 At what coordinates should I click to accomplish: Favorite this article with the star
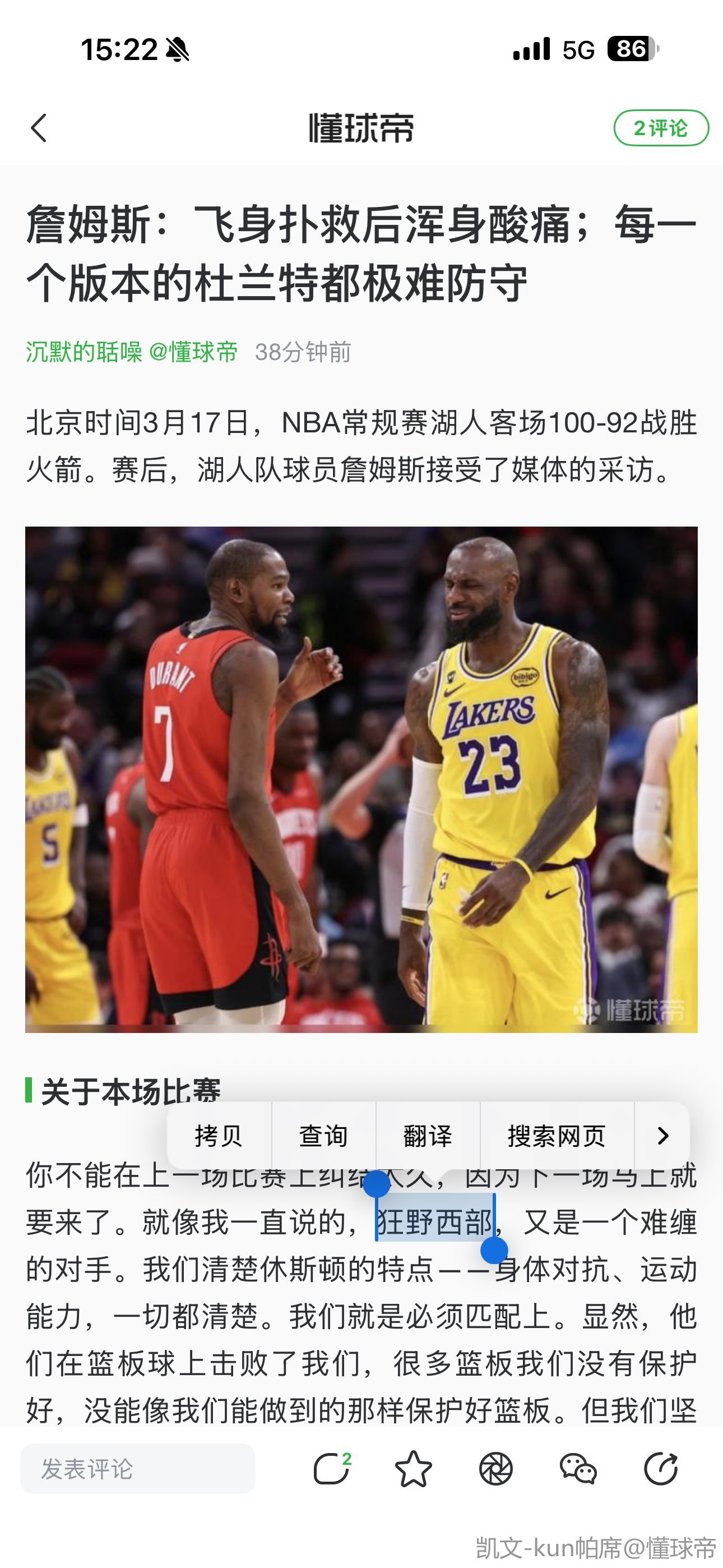pos(413,1469)
